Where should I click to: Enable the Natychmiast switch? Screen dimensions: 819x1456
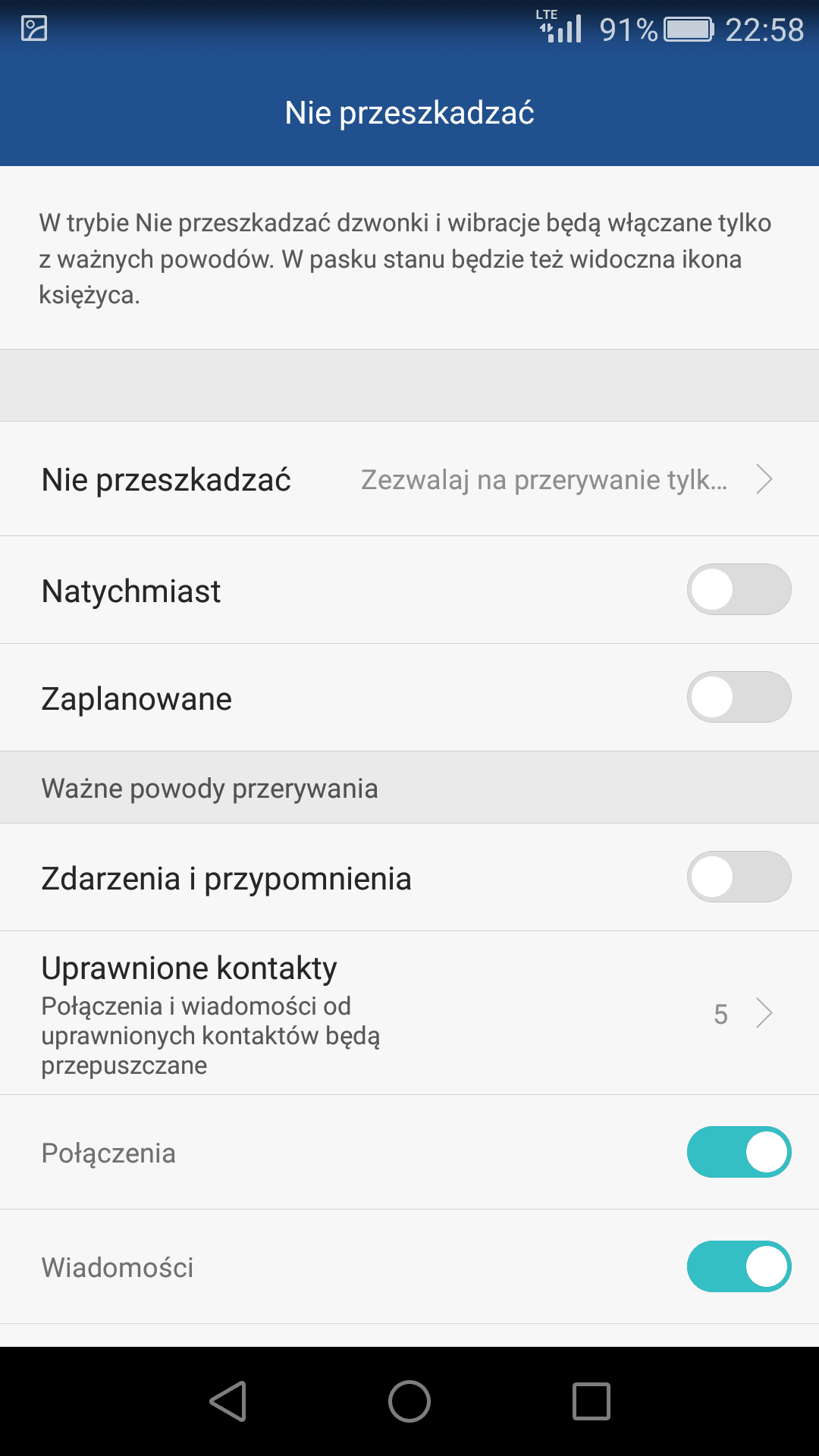[x=739, y=589]
